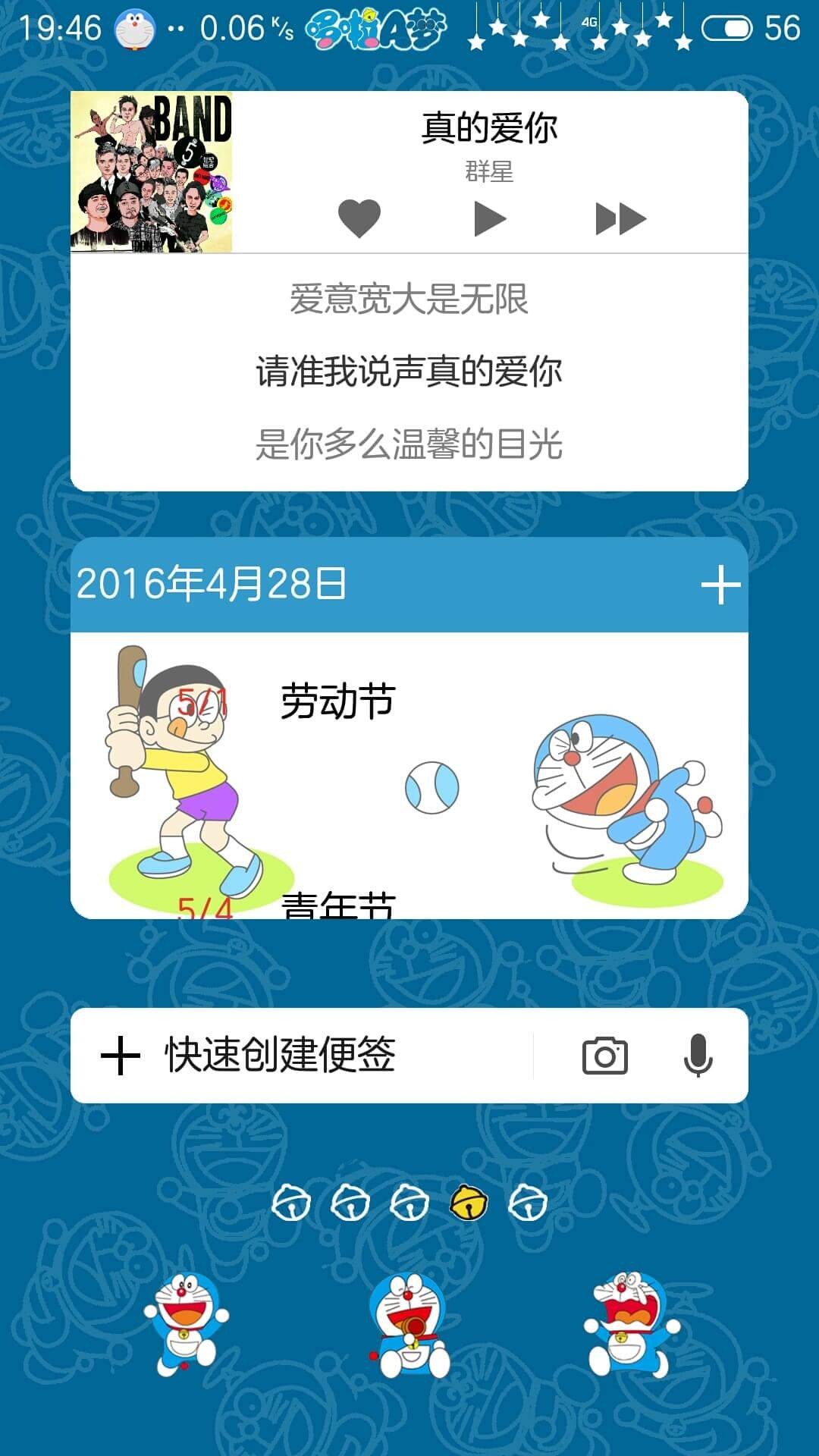This screenshot has width=819, height=1456.
Task: Tap the 2016年4月28日 date header
Action: coord(212,584)
